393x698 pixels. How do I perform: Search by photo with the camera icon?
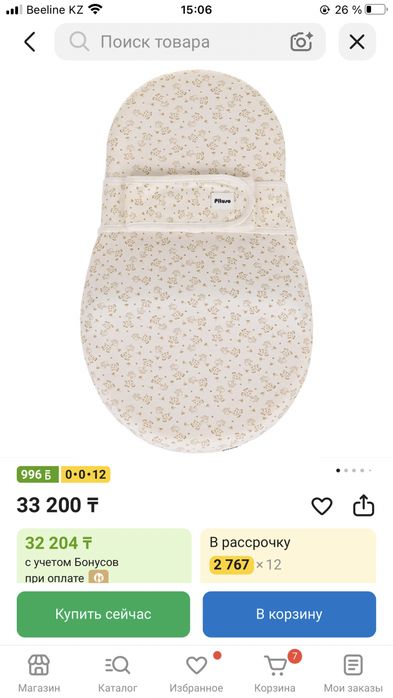point(302,42)
